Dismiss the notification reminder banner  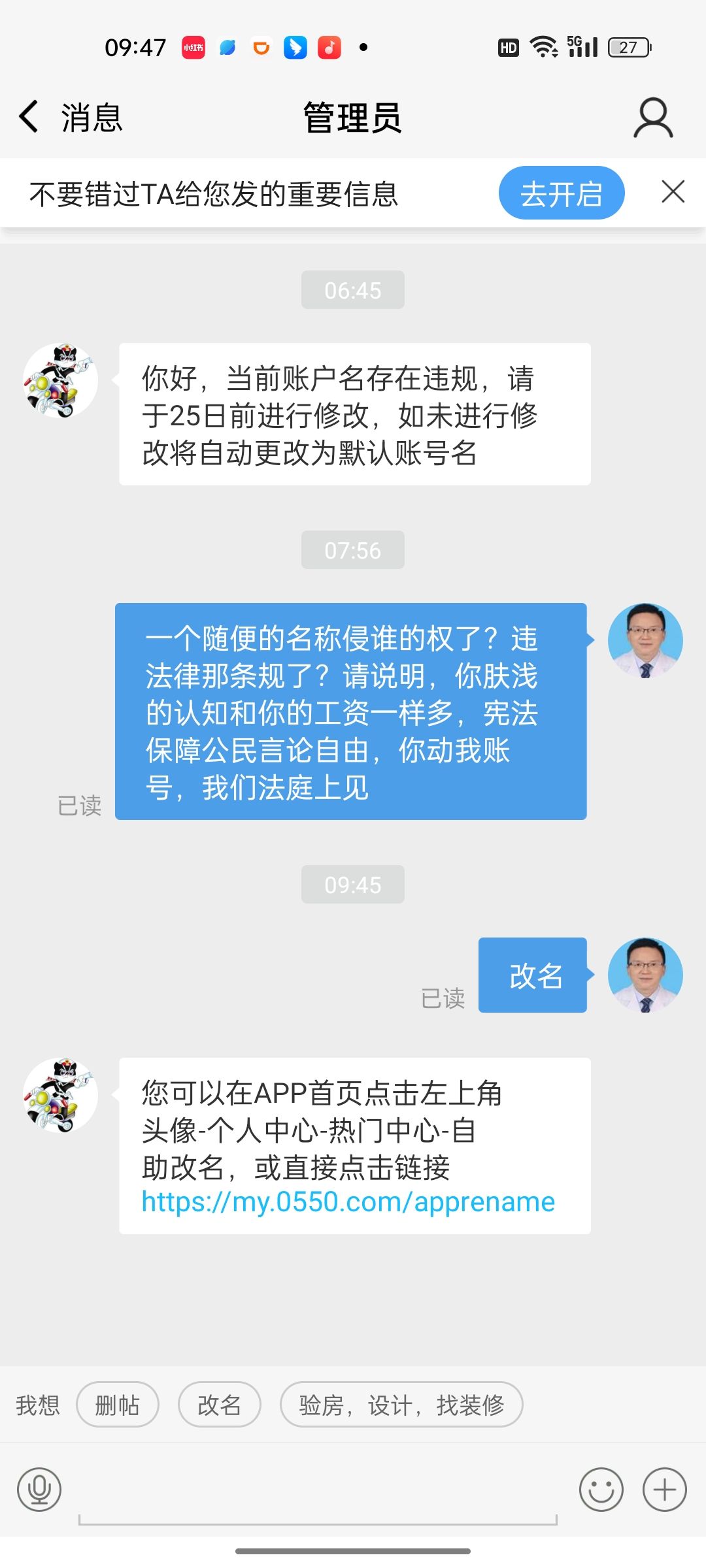(673, 192)
